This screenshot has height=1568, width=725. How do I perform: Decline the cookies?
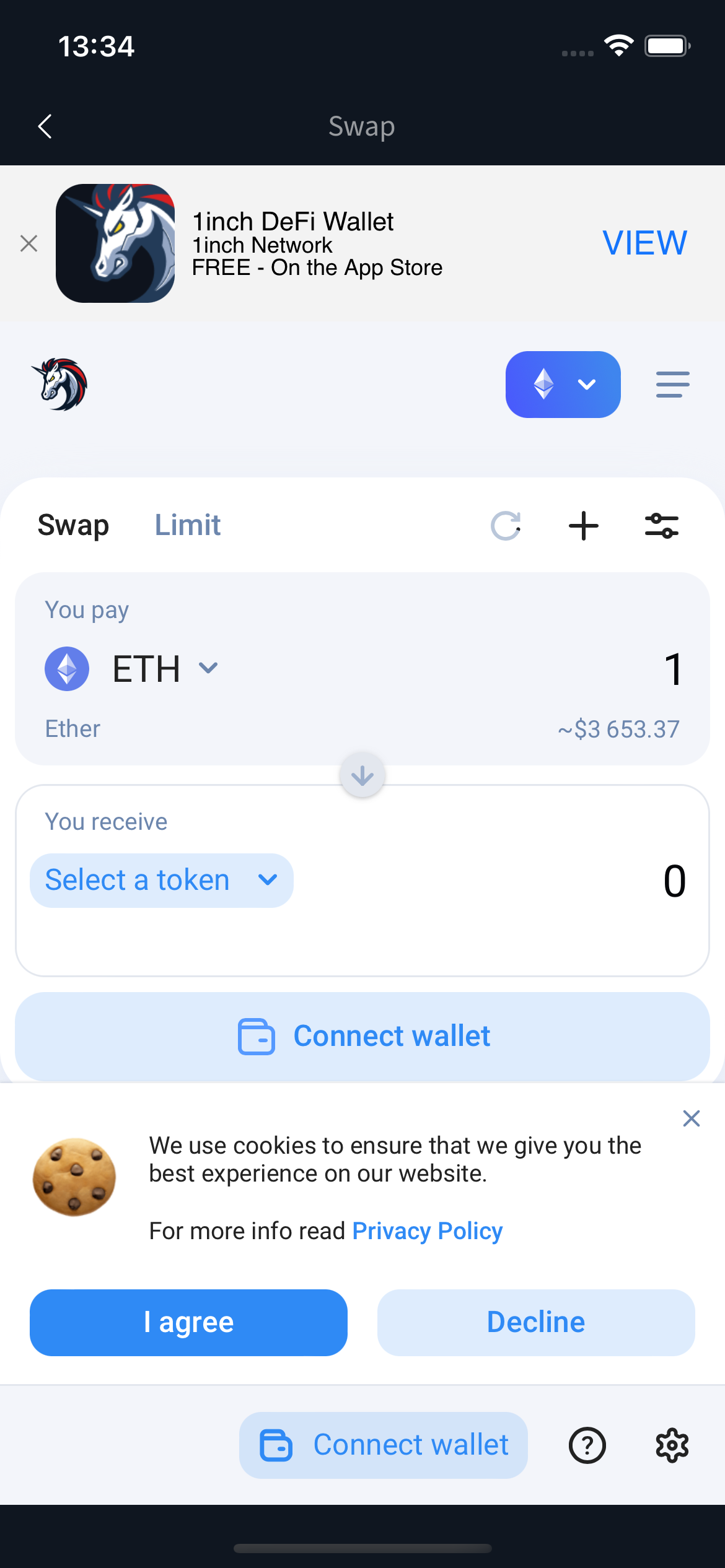(x=535, y=1322)
